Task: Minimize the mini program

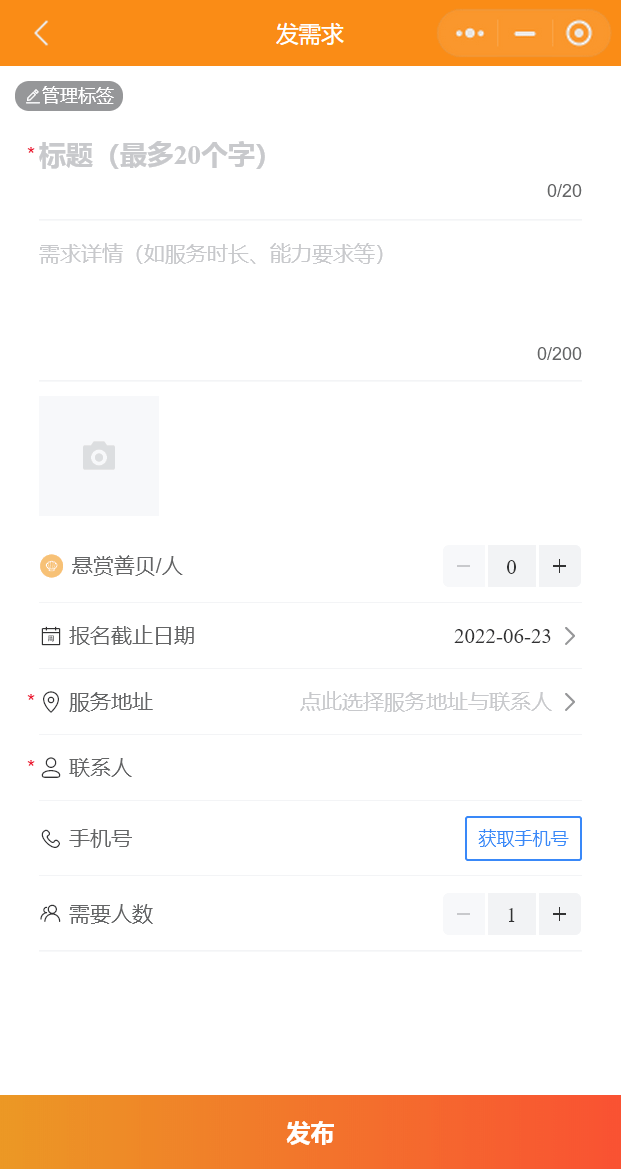Action: (525, 33)
